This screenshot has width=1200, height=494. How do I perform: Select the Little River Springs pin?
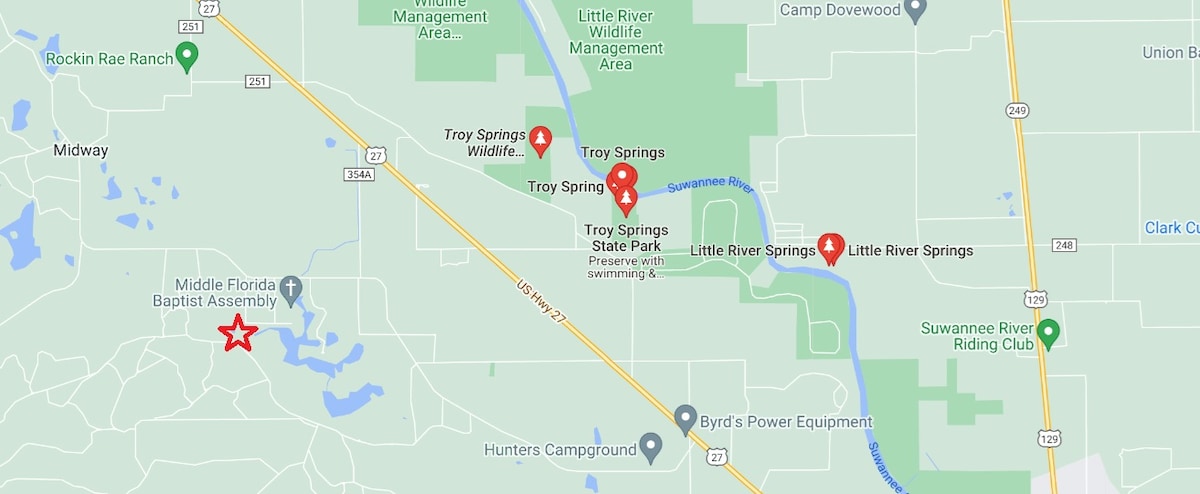830,247
